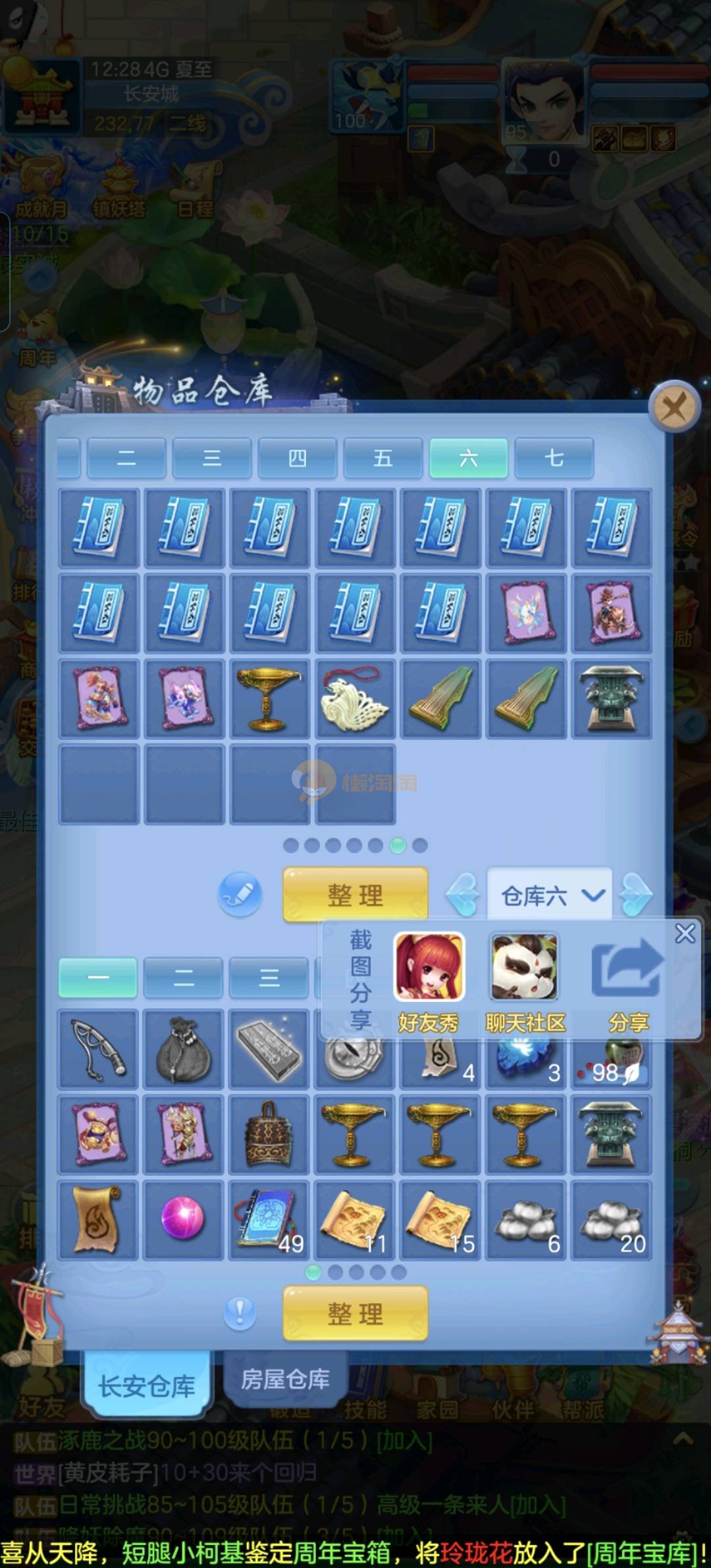Select the item stack showing 49

pos(269,1219)
